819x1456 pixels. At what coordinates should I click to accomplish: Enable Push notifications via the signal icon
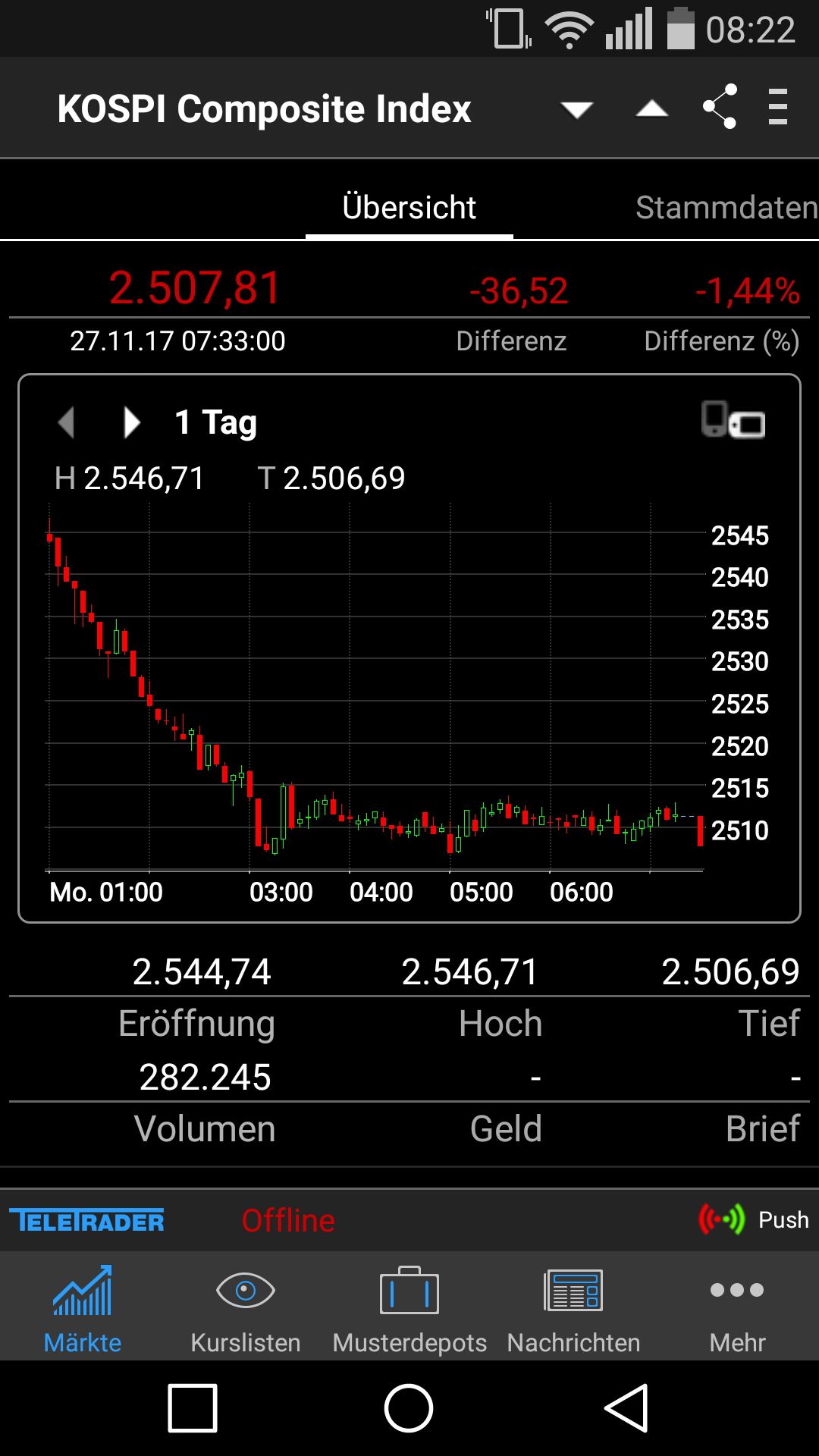(x=721, y=1219)
